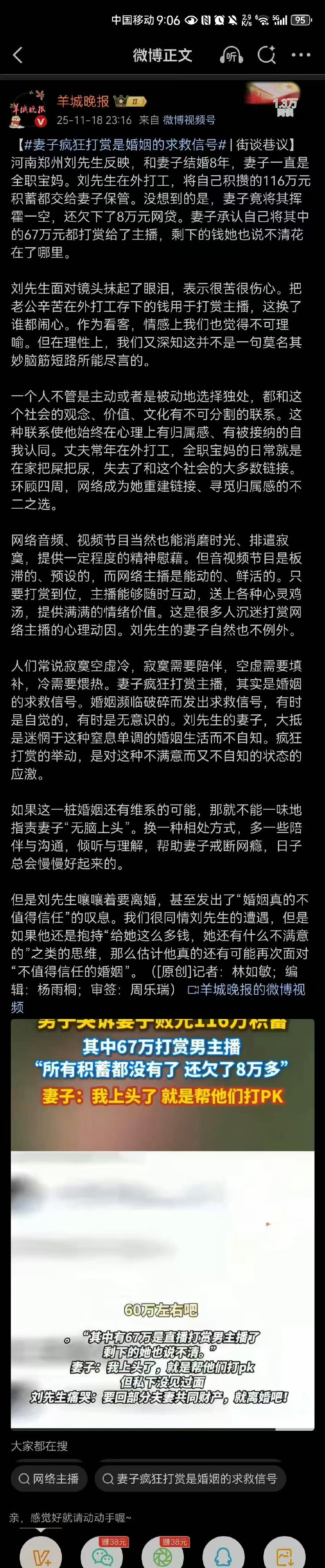Viewport: 325px width, 1568px height.
Task: Open 羊城晚报's profile avatar
Action: pyautogui.click(x=28, y=109)
